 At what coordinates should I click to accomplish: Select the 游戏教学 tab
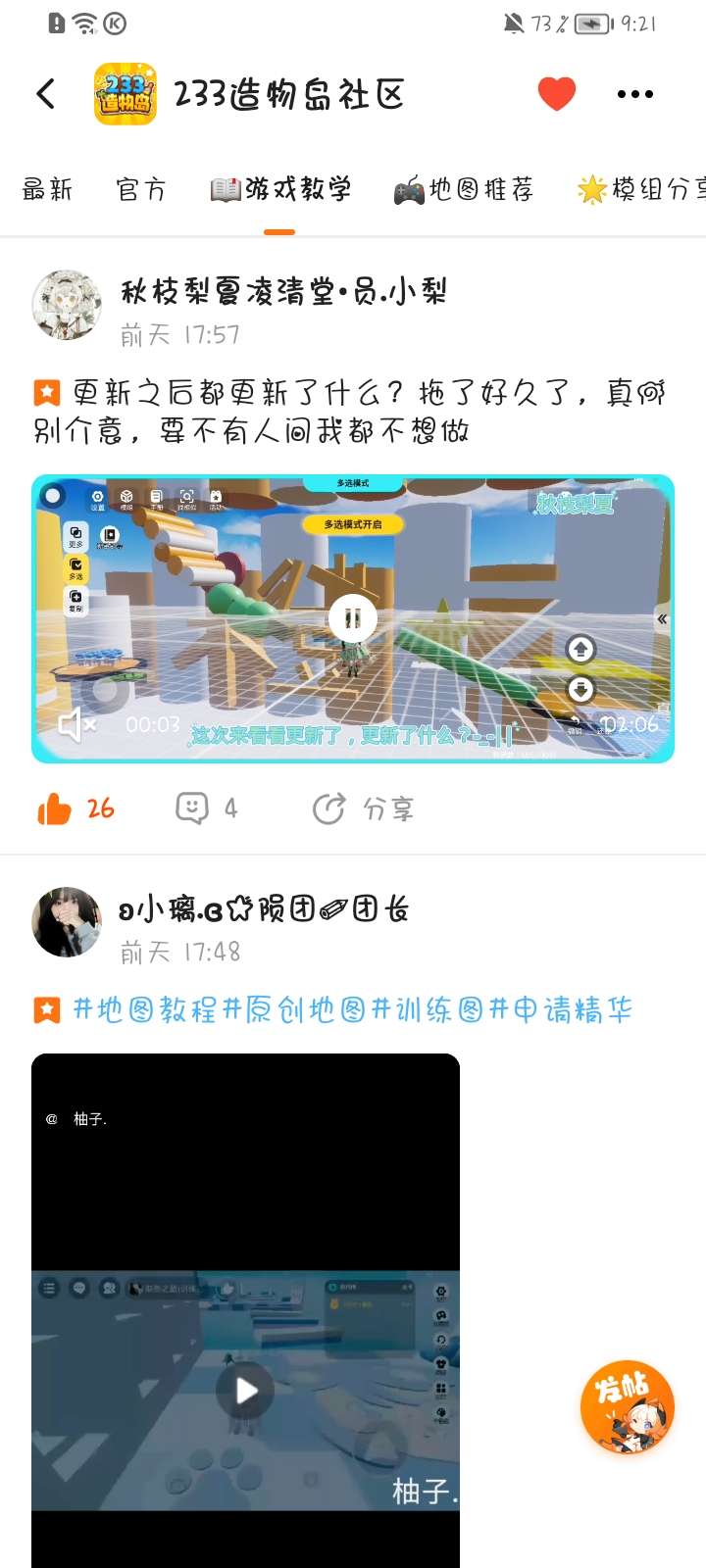pyautogui.click(x=280, y=189)
